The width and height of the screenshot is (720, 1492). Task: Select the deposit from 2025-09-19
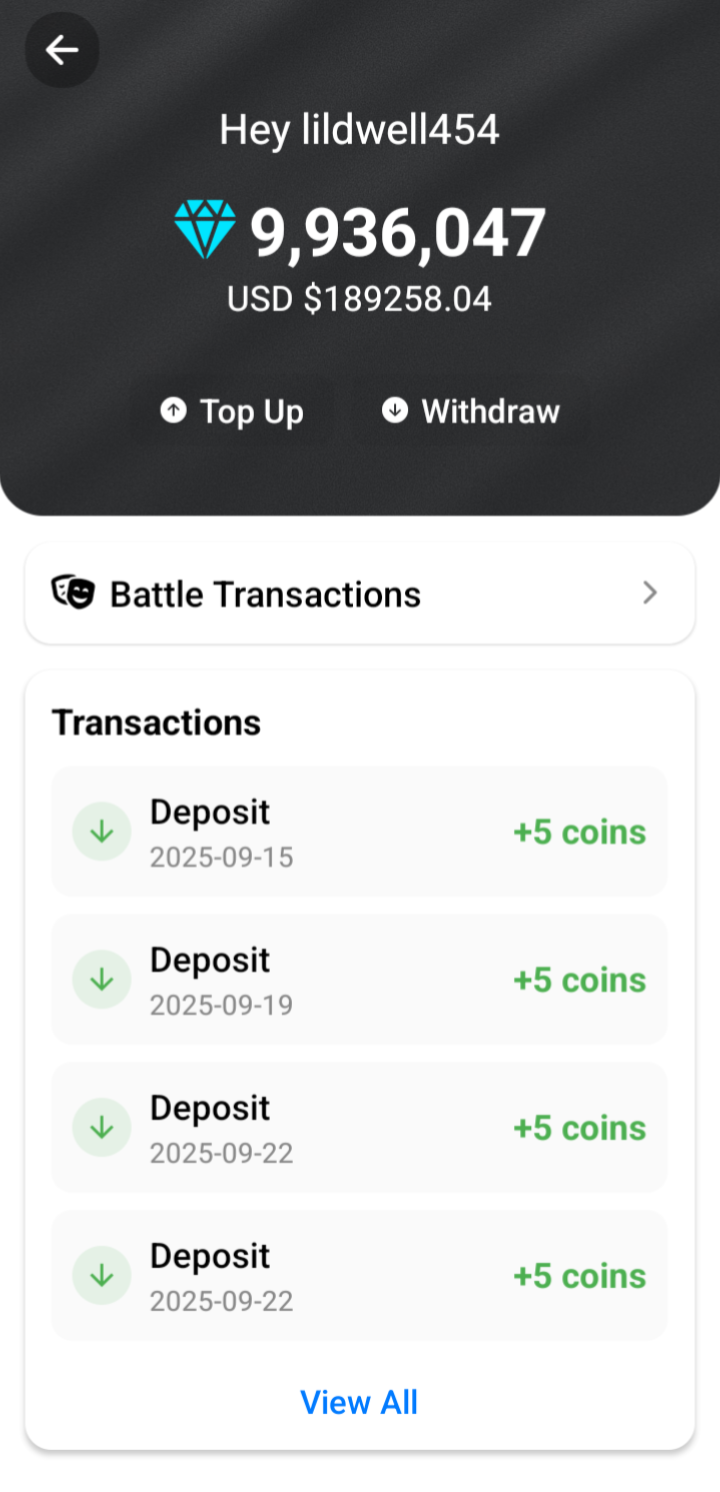[359, 980]
